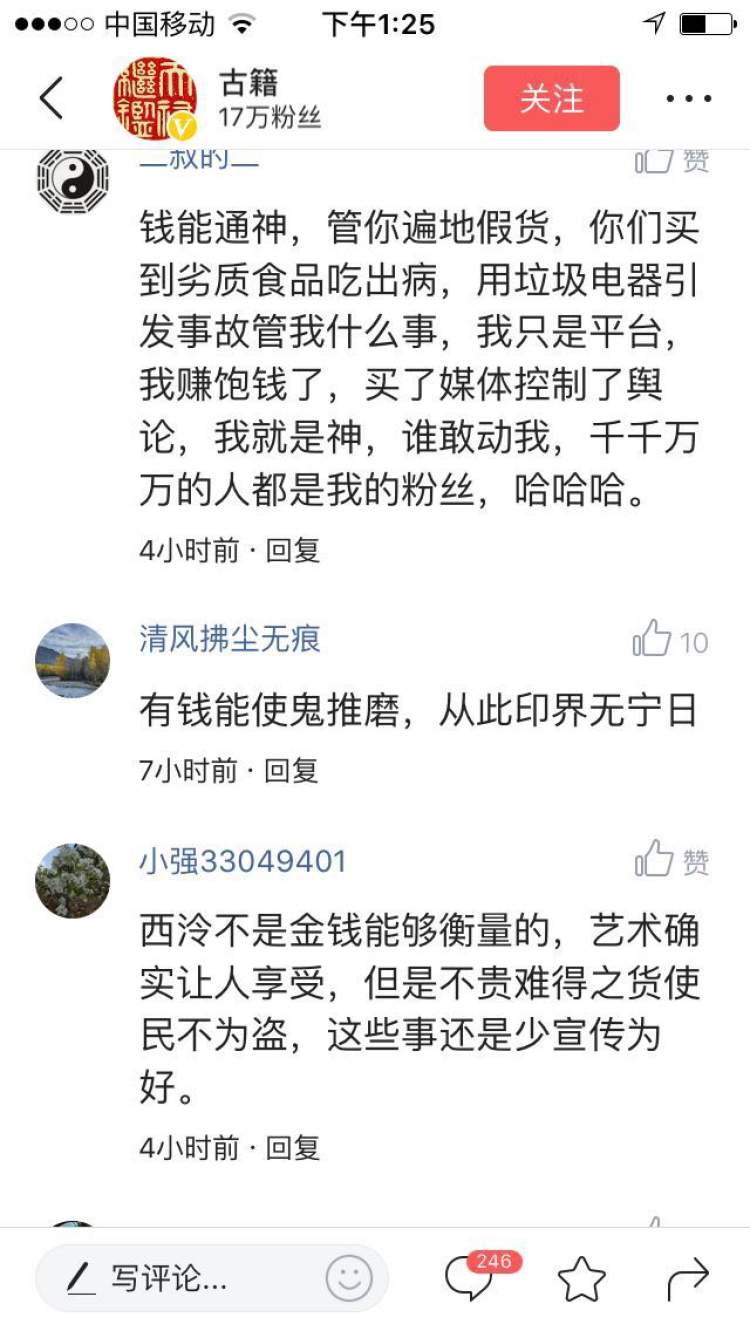Open 小强33049401's profile name
This screenshot has width=750, height=1331.
[242, 861]
